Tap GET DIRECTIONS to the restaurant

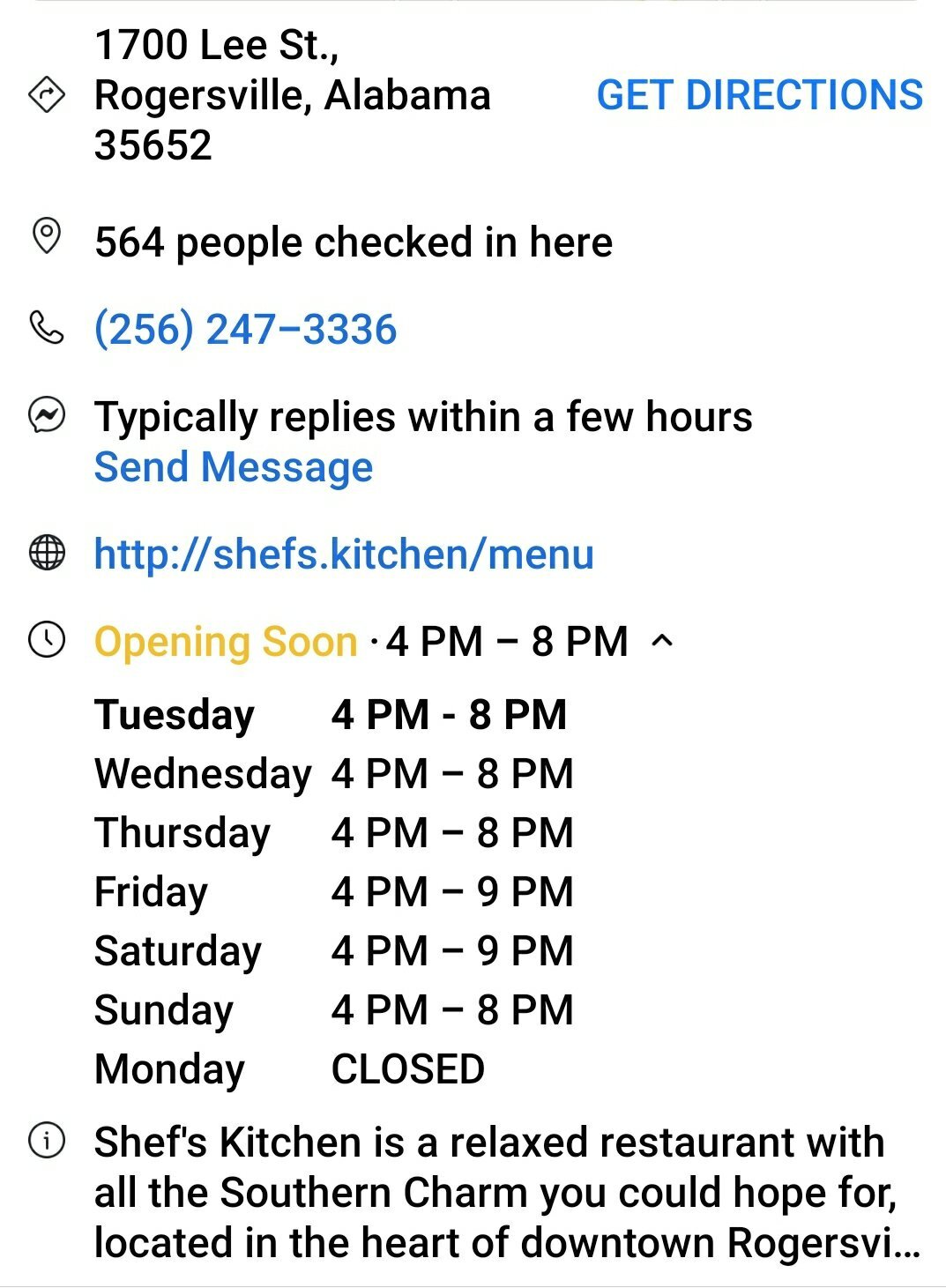[x=759, y=95]
